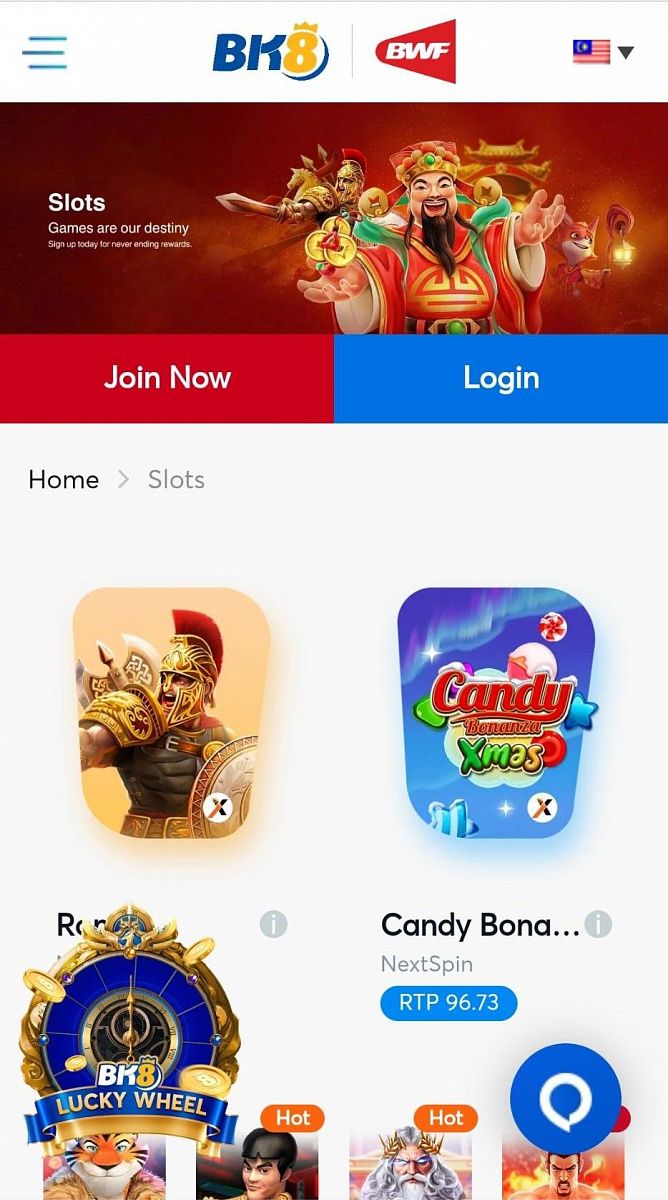Go to Home breadcrumb link
The width and height of the screenshot is (668, 1200).
point(64,480)
